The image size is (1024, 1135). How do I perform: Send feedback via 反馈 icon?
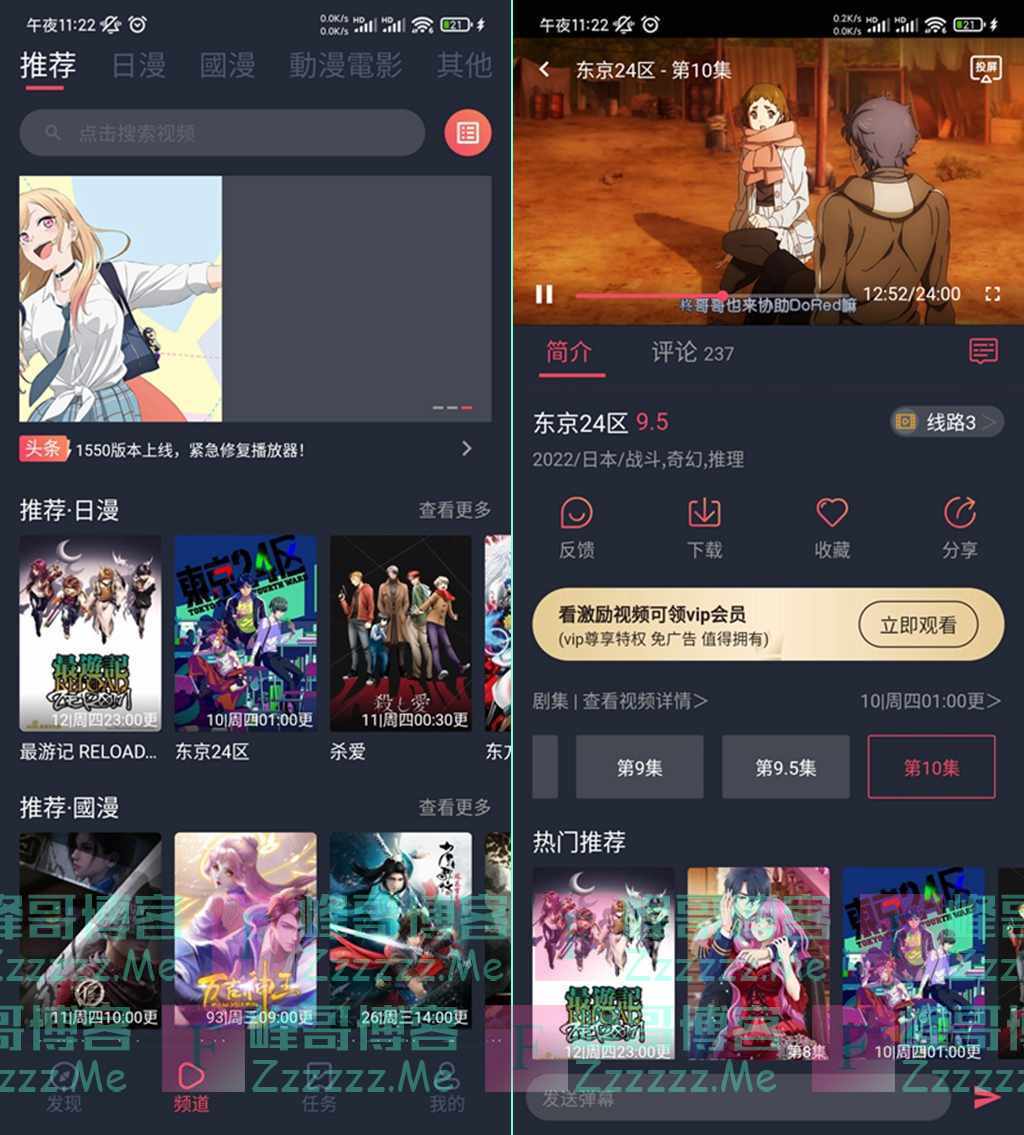[577, 526]
